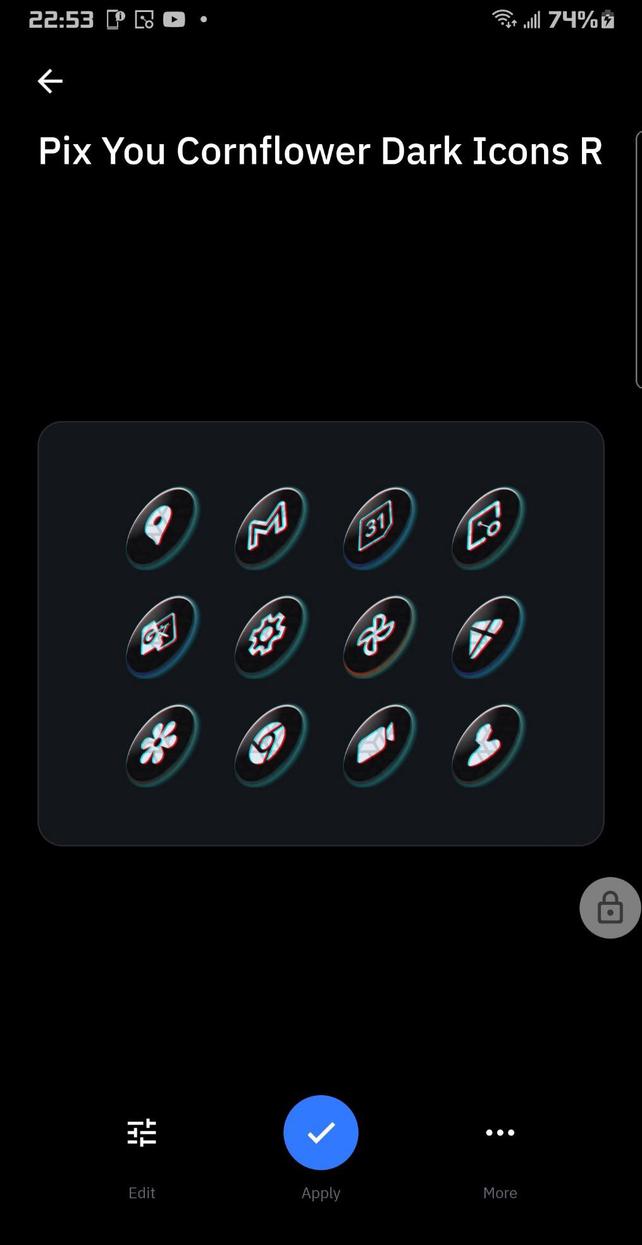Go back using the top arrow
The image size is (642, 1245).
click(50, 81)
